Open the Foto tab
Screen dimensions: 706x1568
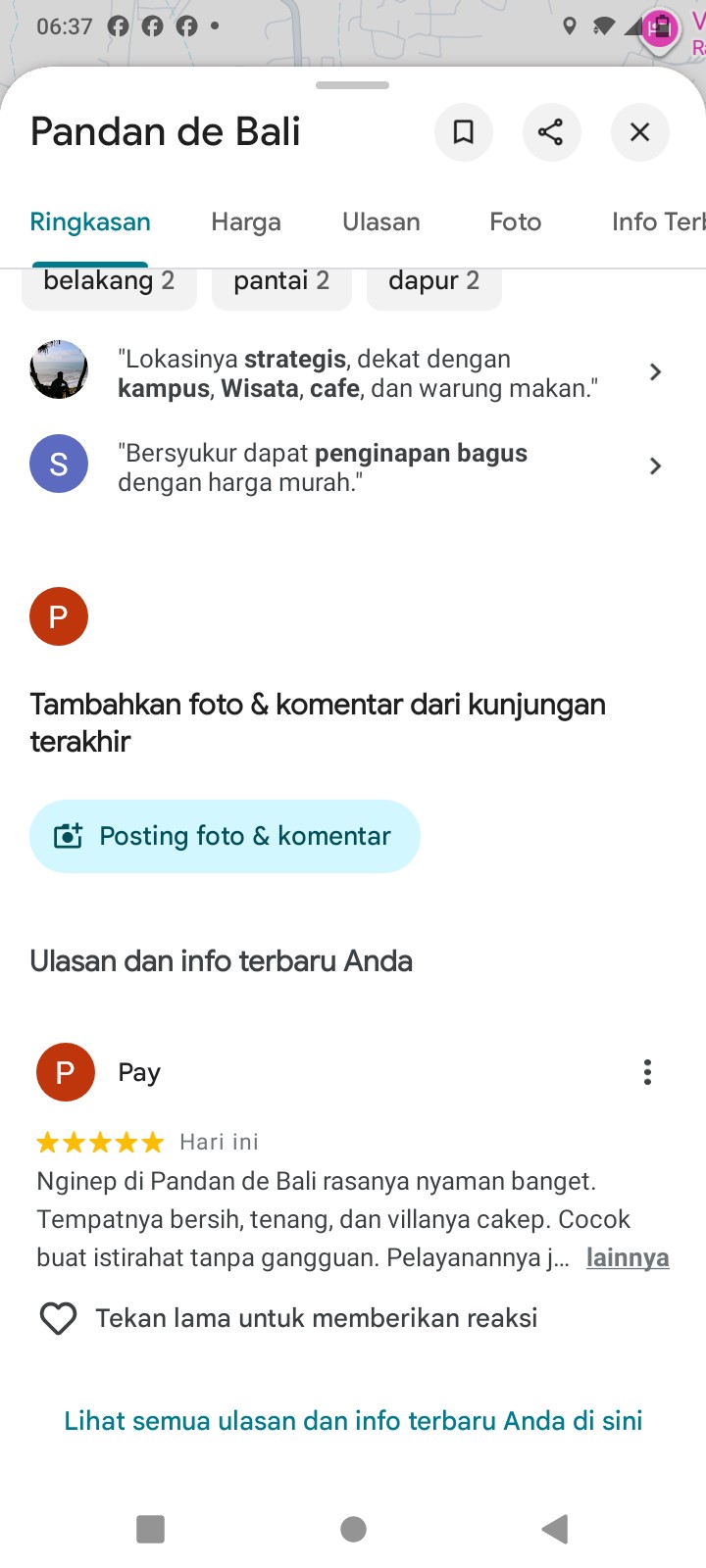515,222
